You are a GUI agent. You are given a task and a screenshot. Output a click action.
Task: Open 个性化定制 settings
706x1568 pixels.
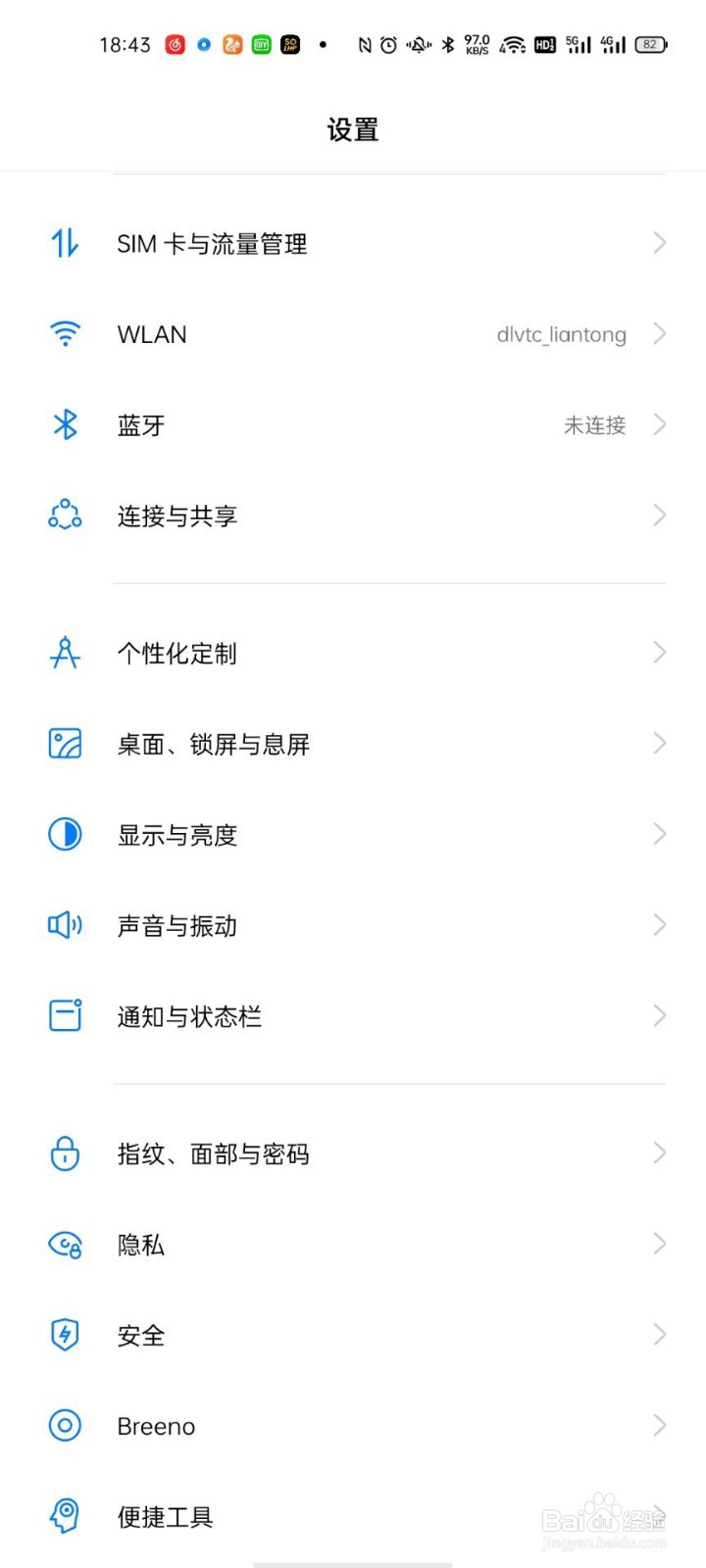(353, 653)
